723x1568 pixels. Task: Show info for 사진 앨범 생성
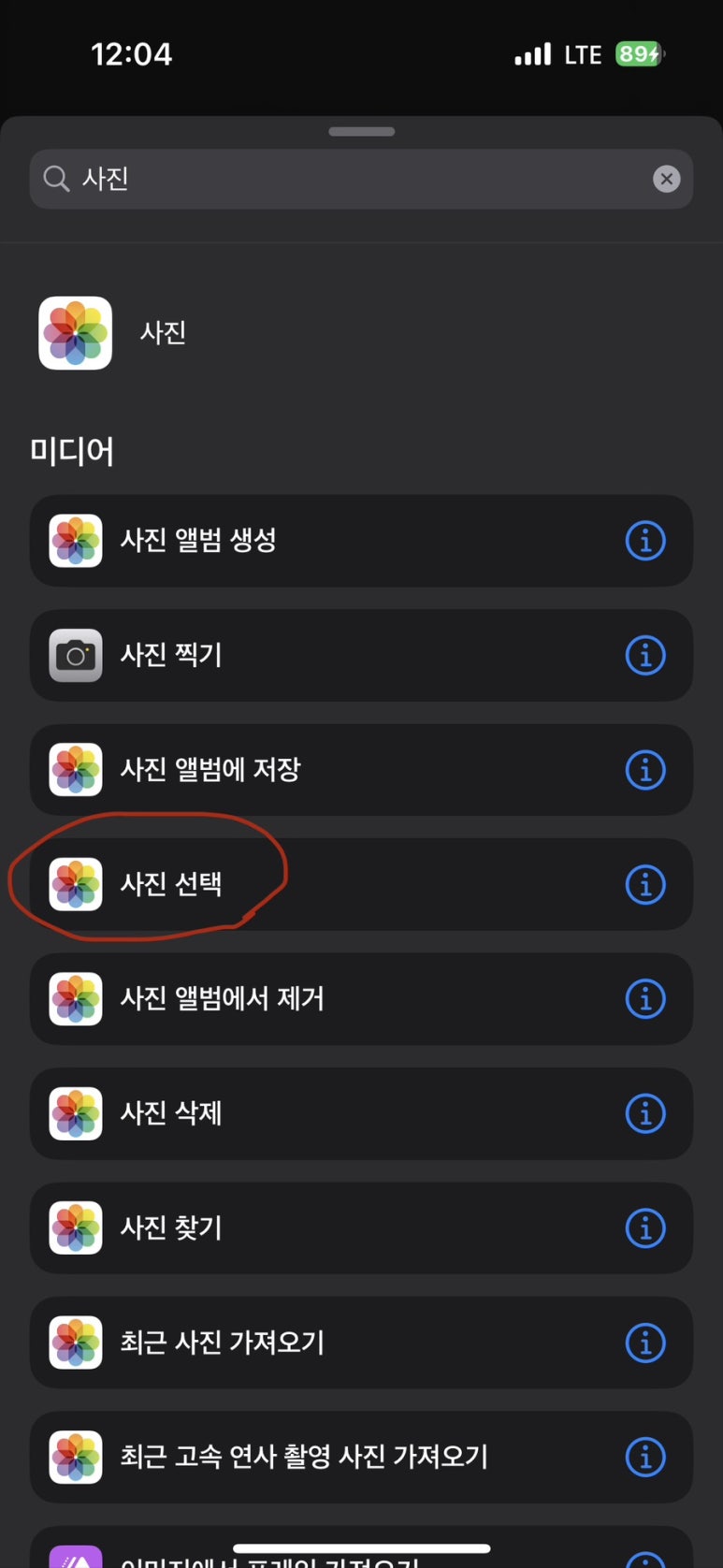pos(645,541)
